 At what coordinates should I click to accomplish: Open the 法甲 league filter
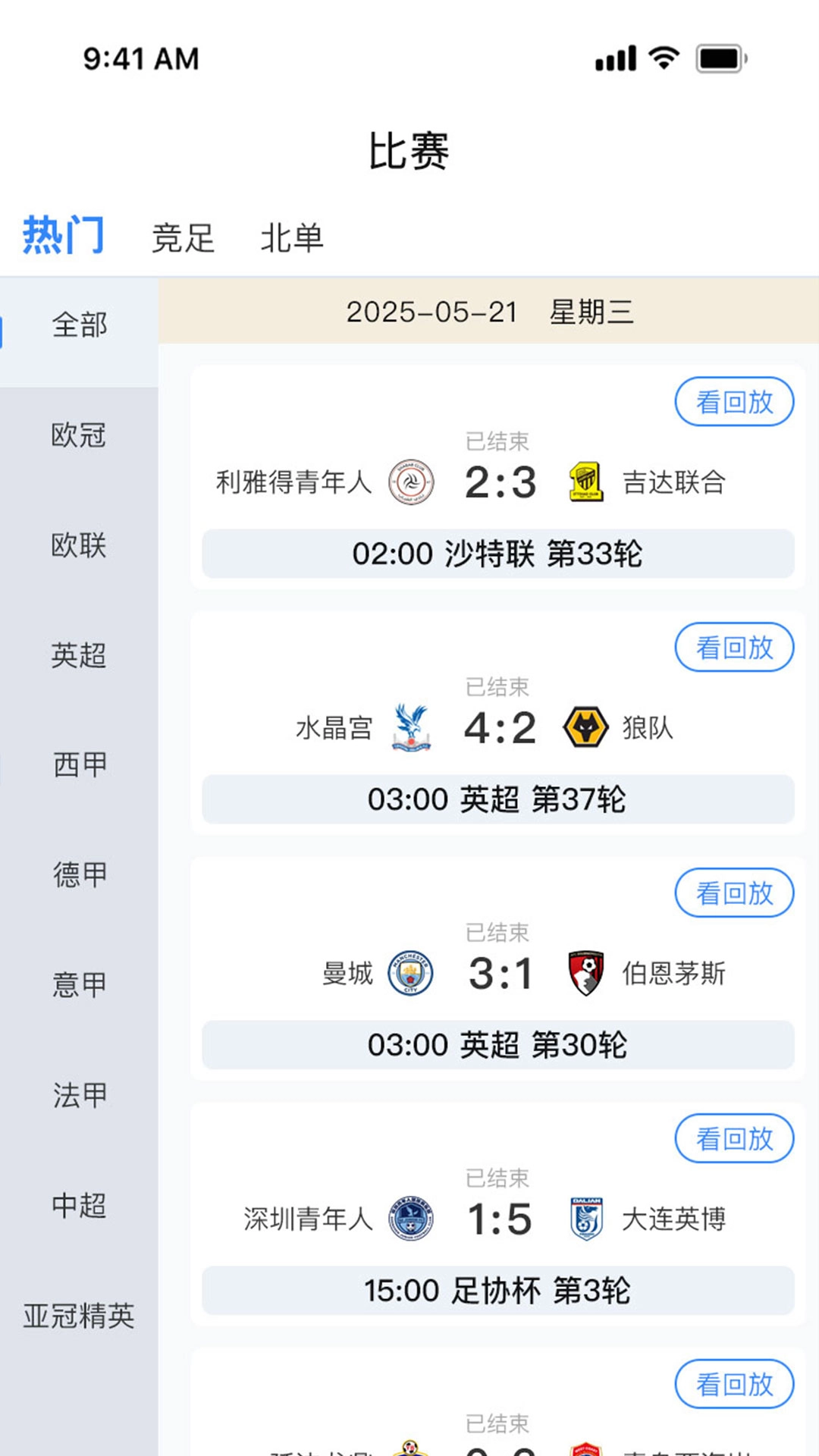point(79,1095)
